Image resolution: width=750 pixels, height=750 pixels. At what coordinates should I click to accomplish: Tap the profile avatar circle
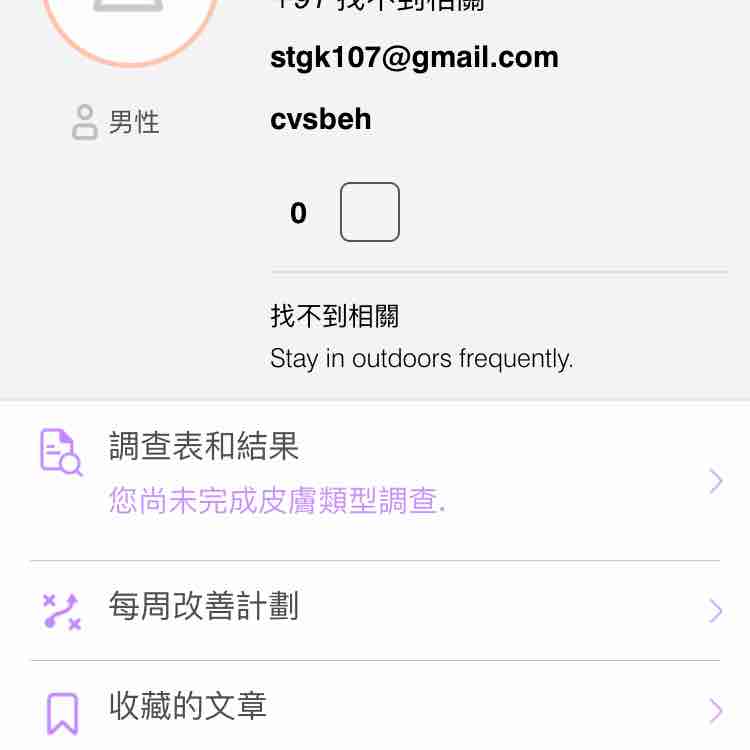(130, 20)
